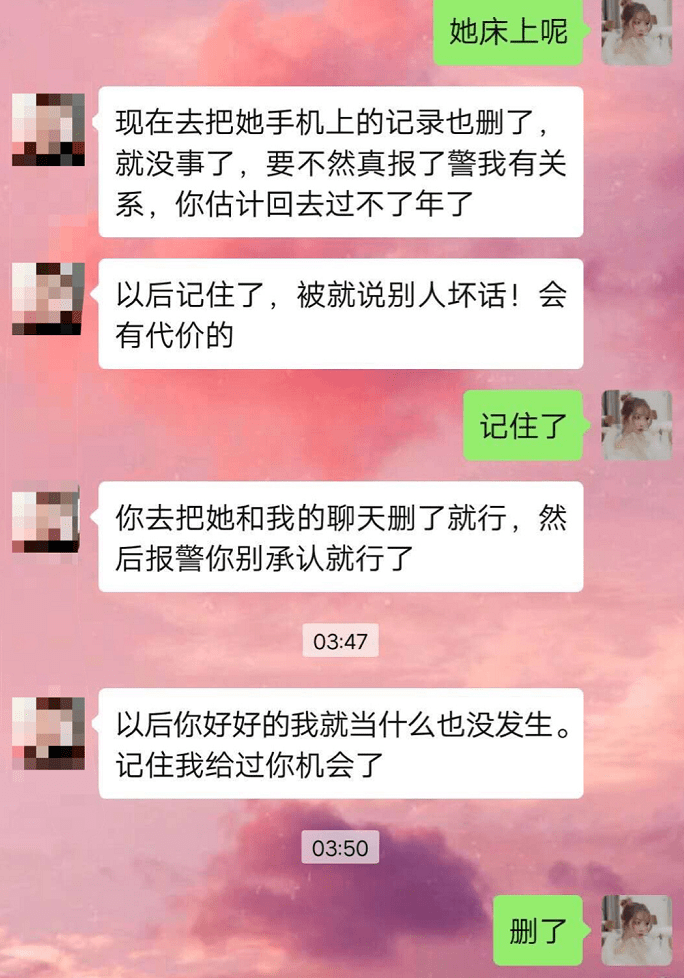The width and height of the screenshot is (684, 978).
Task: View contact avatar next to 以后你好好的 message
Action: point(47,733)
